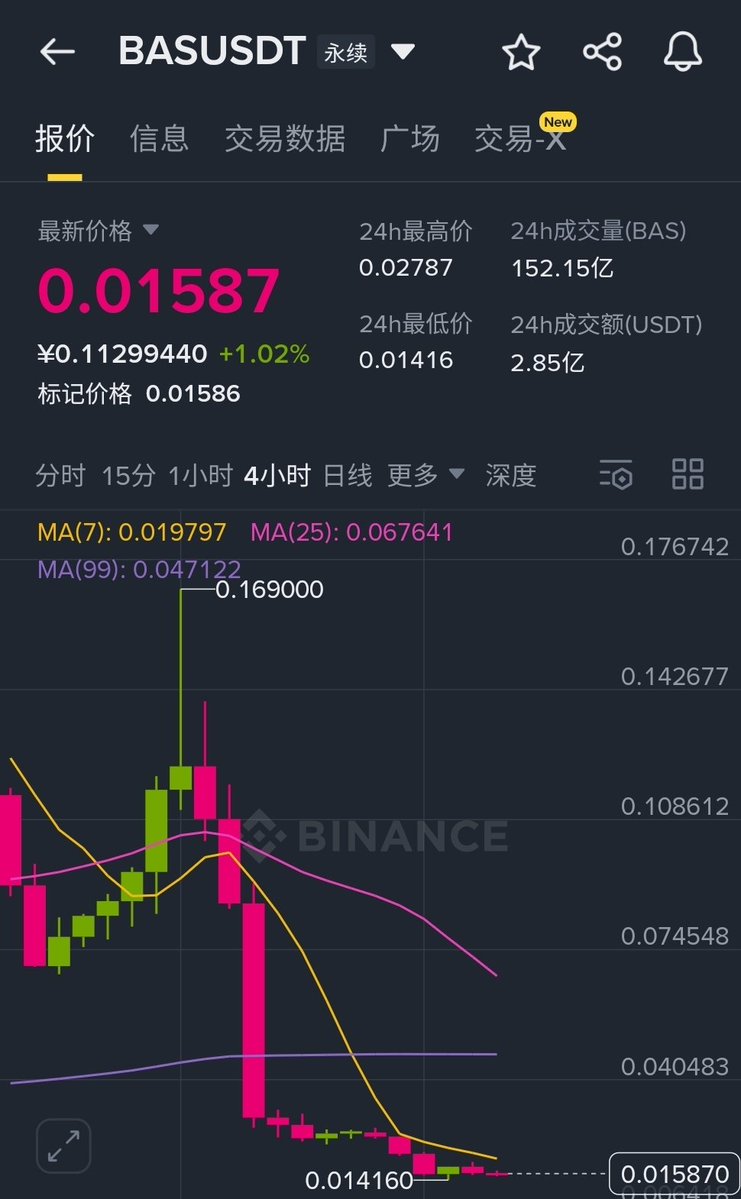Go back using the arrow icon
The width and height of the screenshot is (741, 1199).
[57, 52]
